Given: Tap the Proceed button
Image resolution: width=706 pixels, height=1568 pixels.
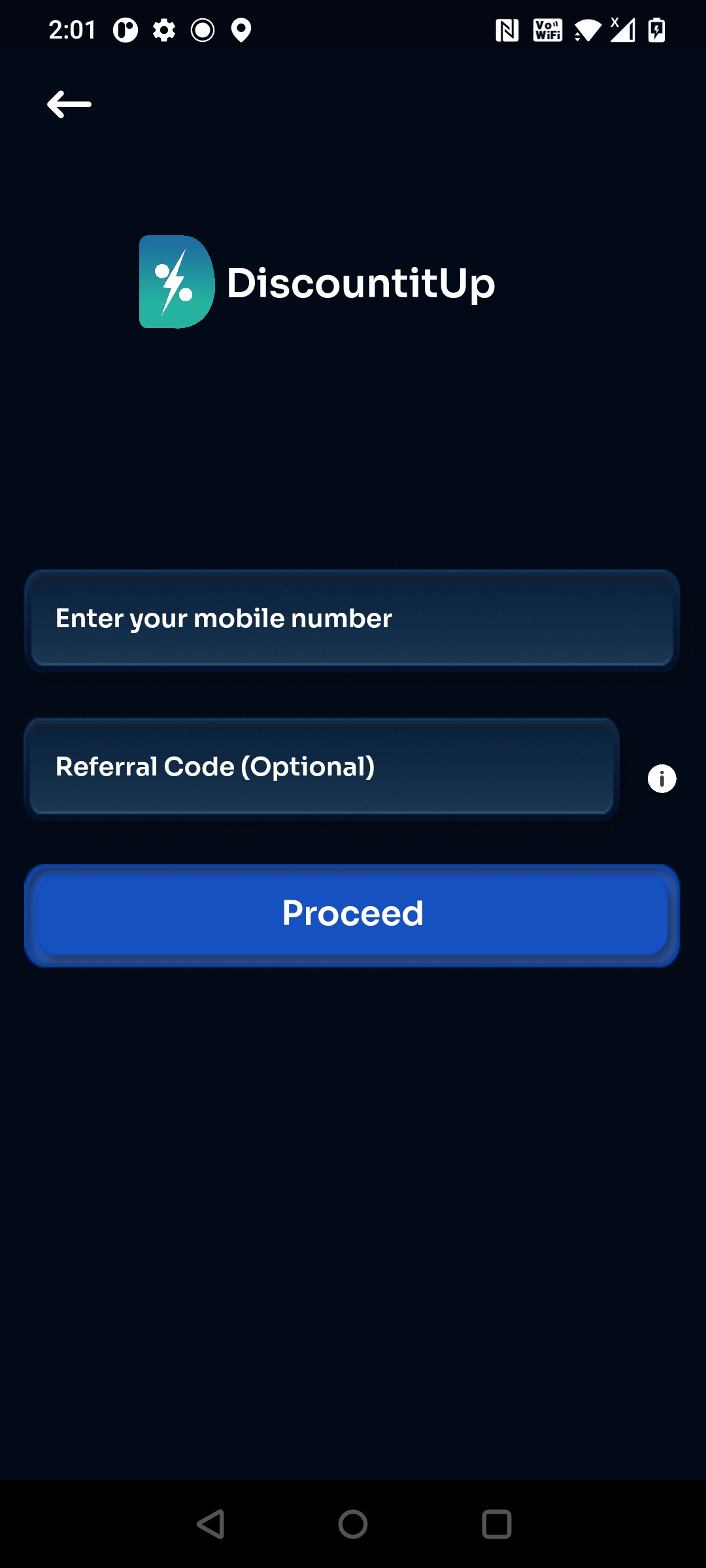Looking at the screenshot, I should click(x=352, y=914).
